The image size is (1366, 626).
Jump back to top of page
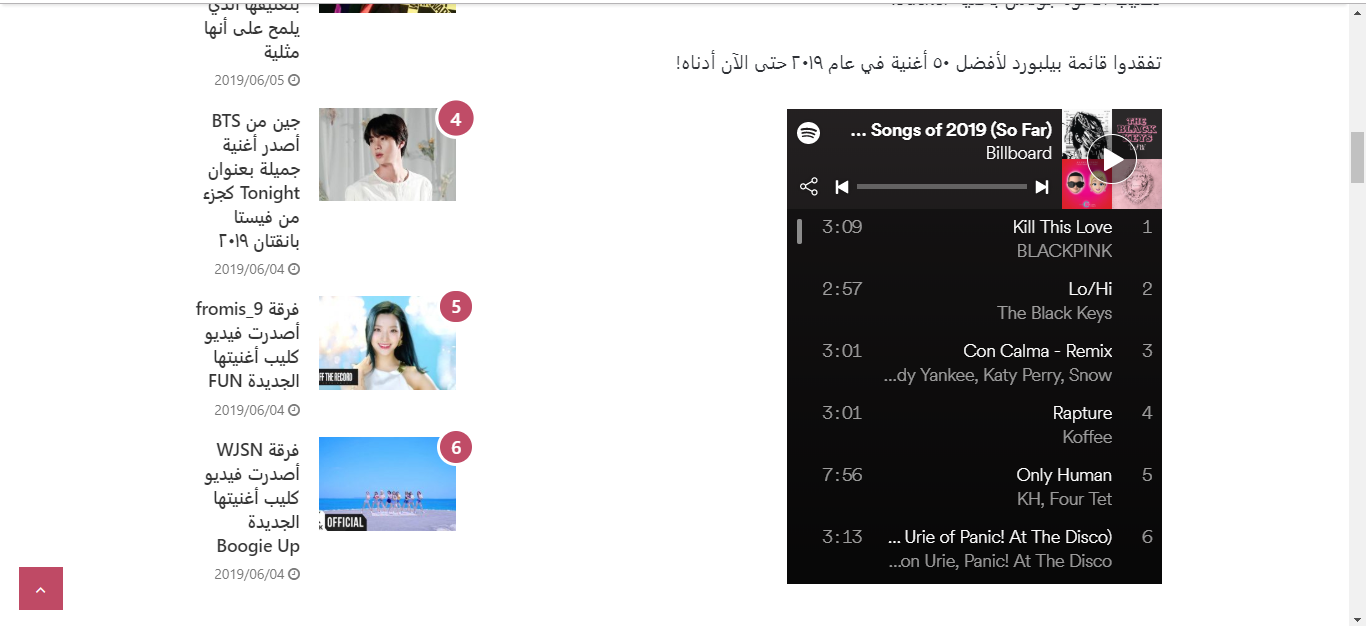pos(41,589)
